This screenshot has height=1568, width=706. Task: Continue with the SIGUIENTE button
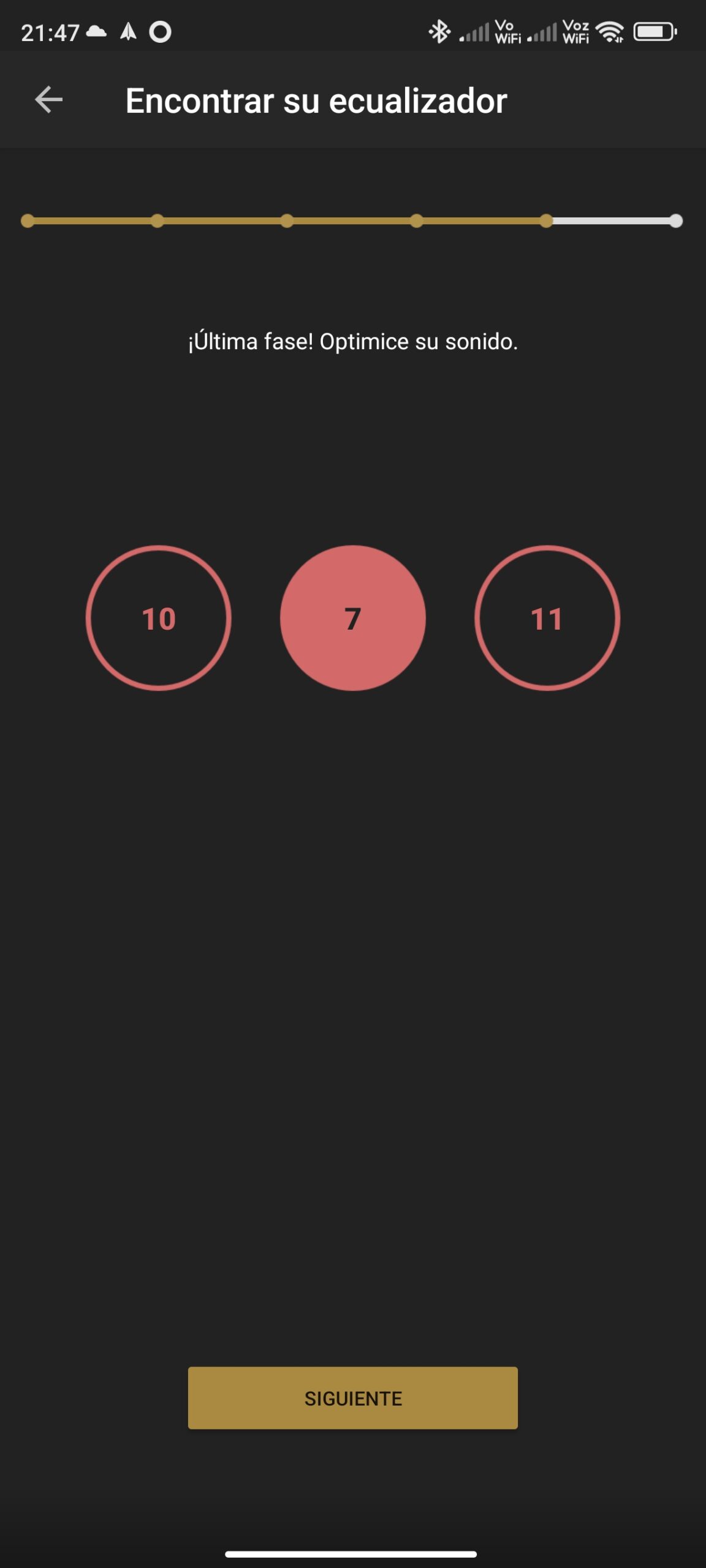point(352,1398)
